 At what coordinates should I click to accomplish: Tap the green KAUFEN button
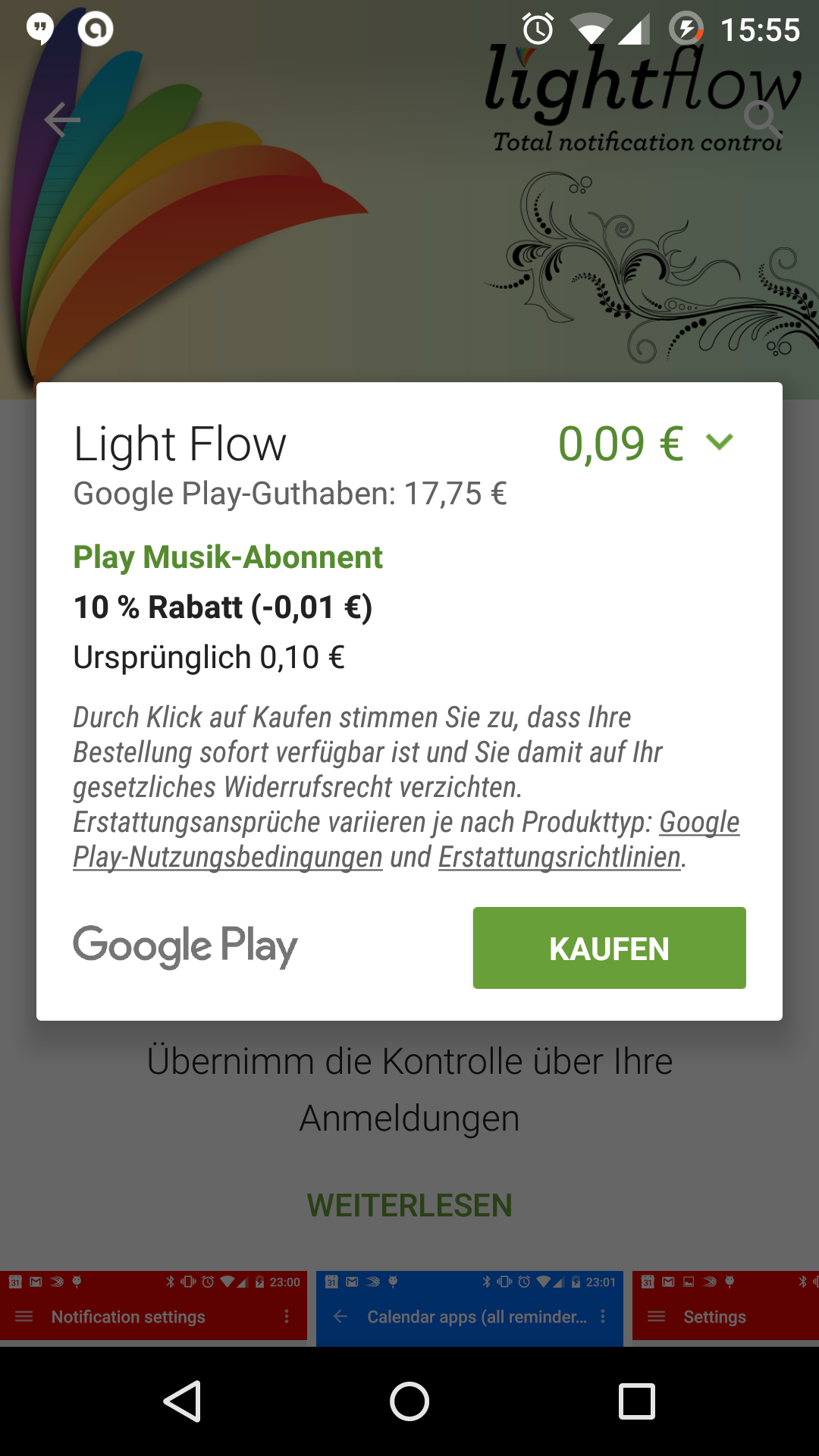click(609, 948)
